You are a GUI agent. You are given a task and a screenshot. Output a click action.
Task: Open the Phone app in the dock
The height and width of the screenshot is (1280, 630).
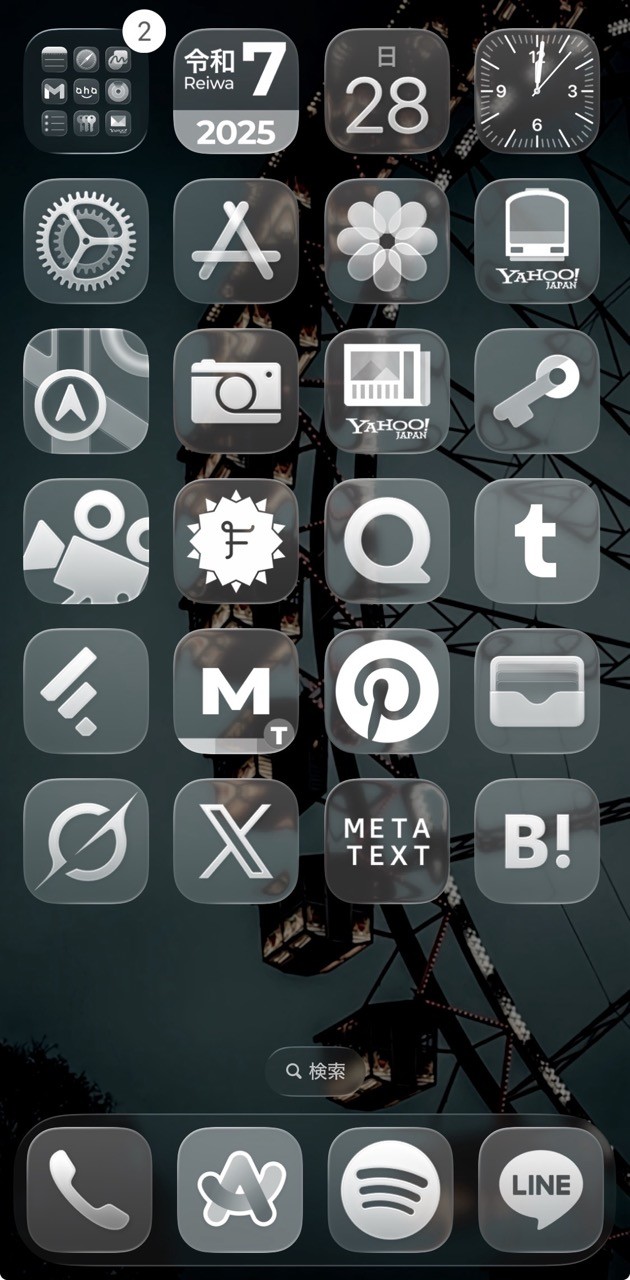pos(90,1190)
